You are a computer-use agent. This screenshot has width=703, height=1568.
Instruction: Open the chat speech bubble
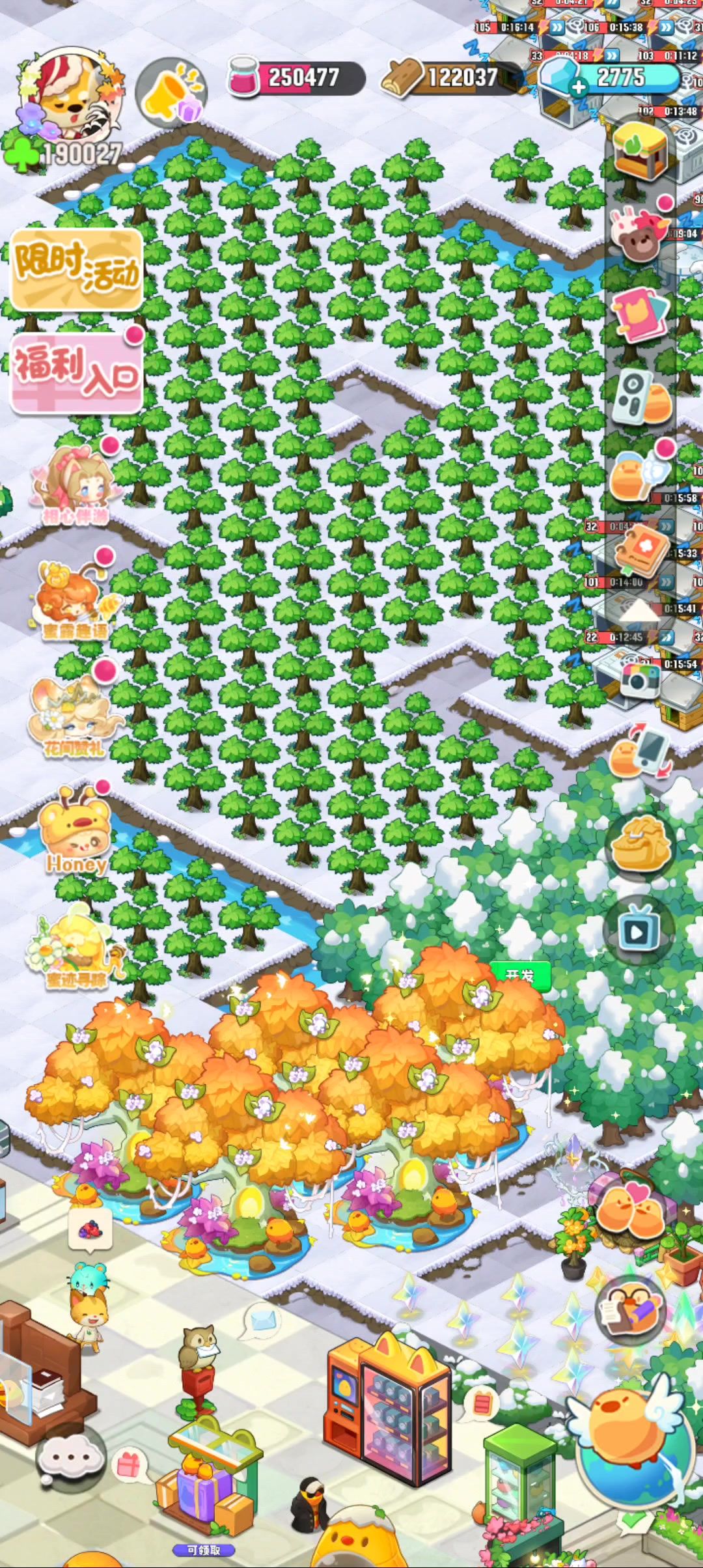(x=70, y=1459)
